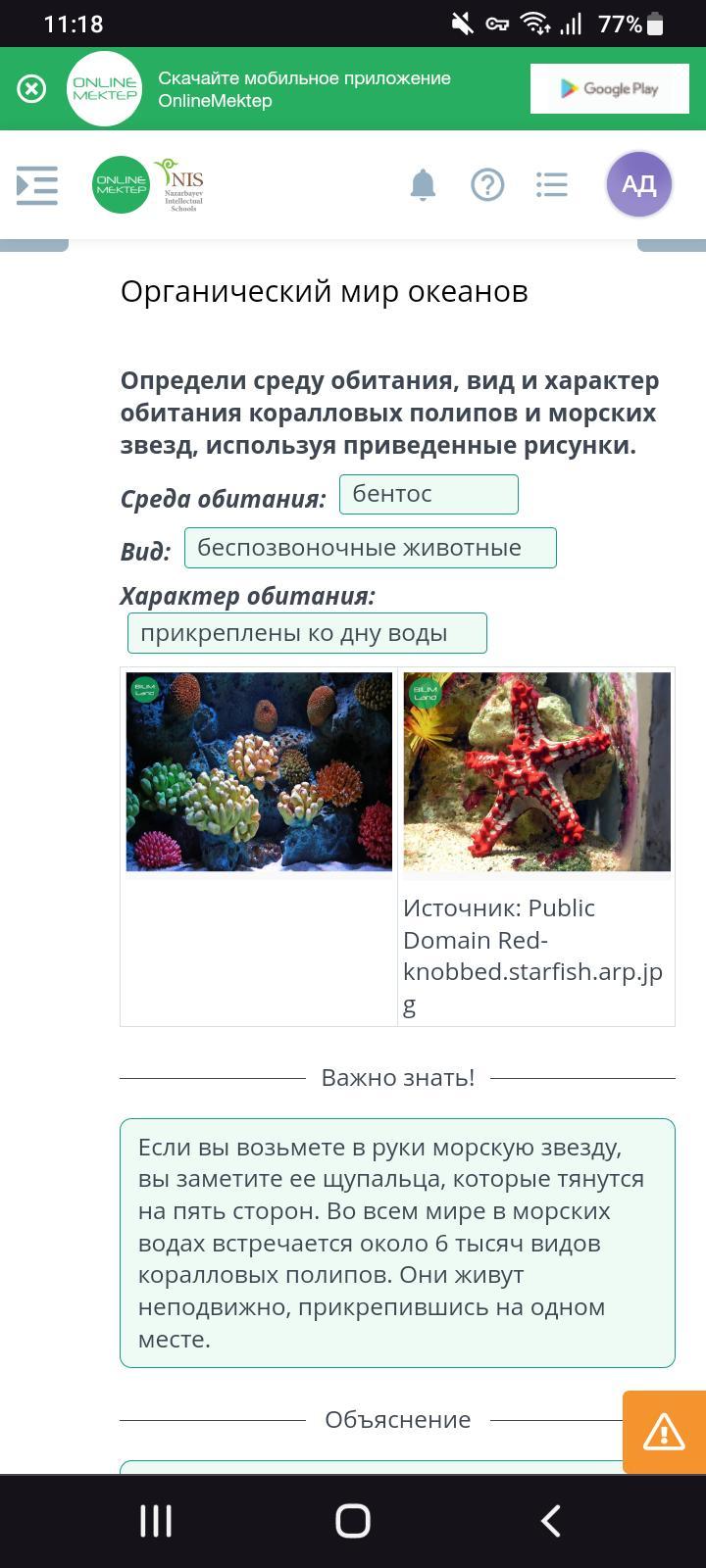Open the OnlineMektep logo home link

point(121,184)
